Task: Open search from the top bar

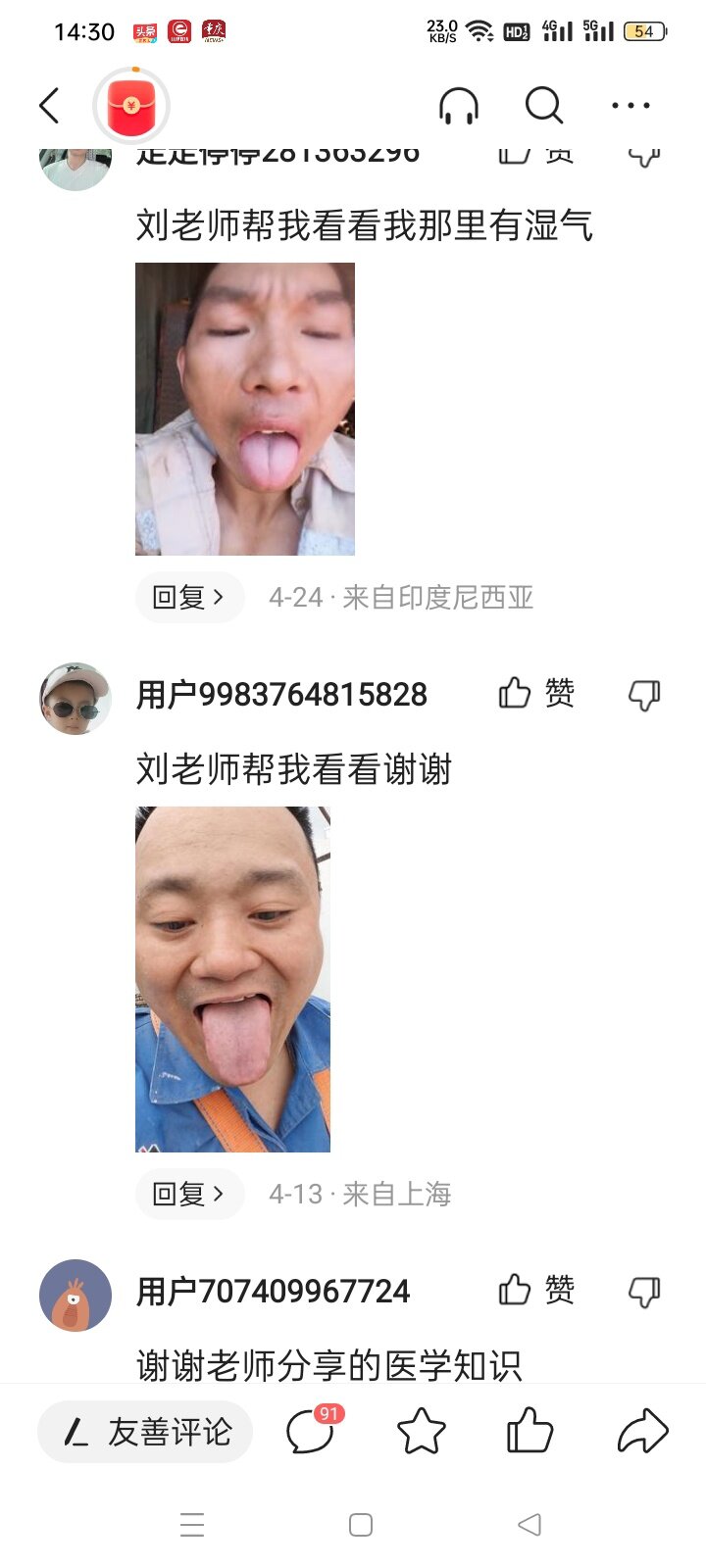Action: [x=543, y=105]
